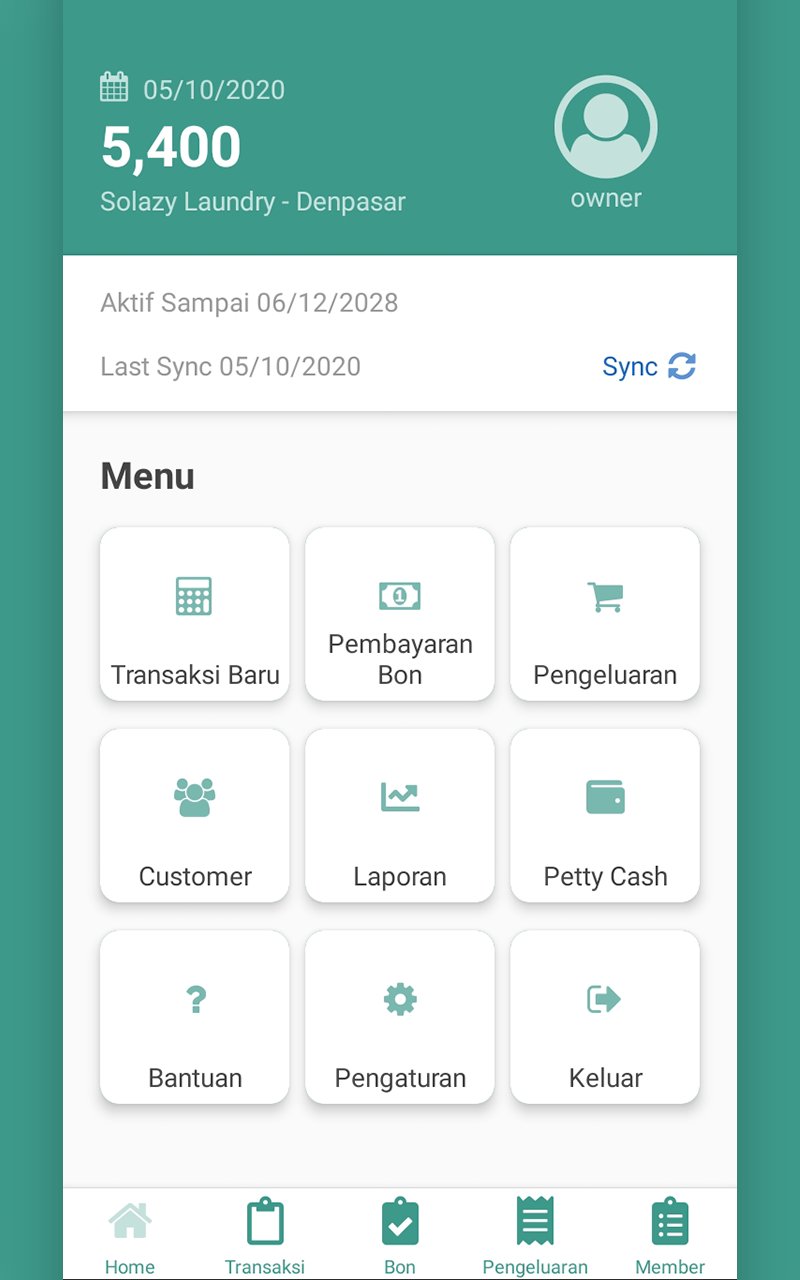
Task: Open the Customer list via the people icon
Action: click(194, 795)
